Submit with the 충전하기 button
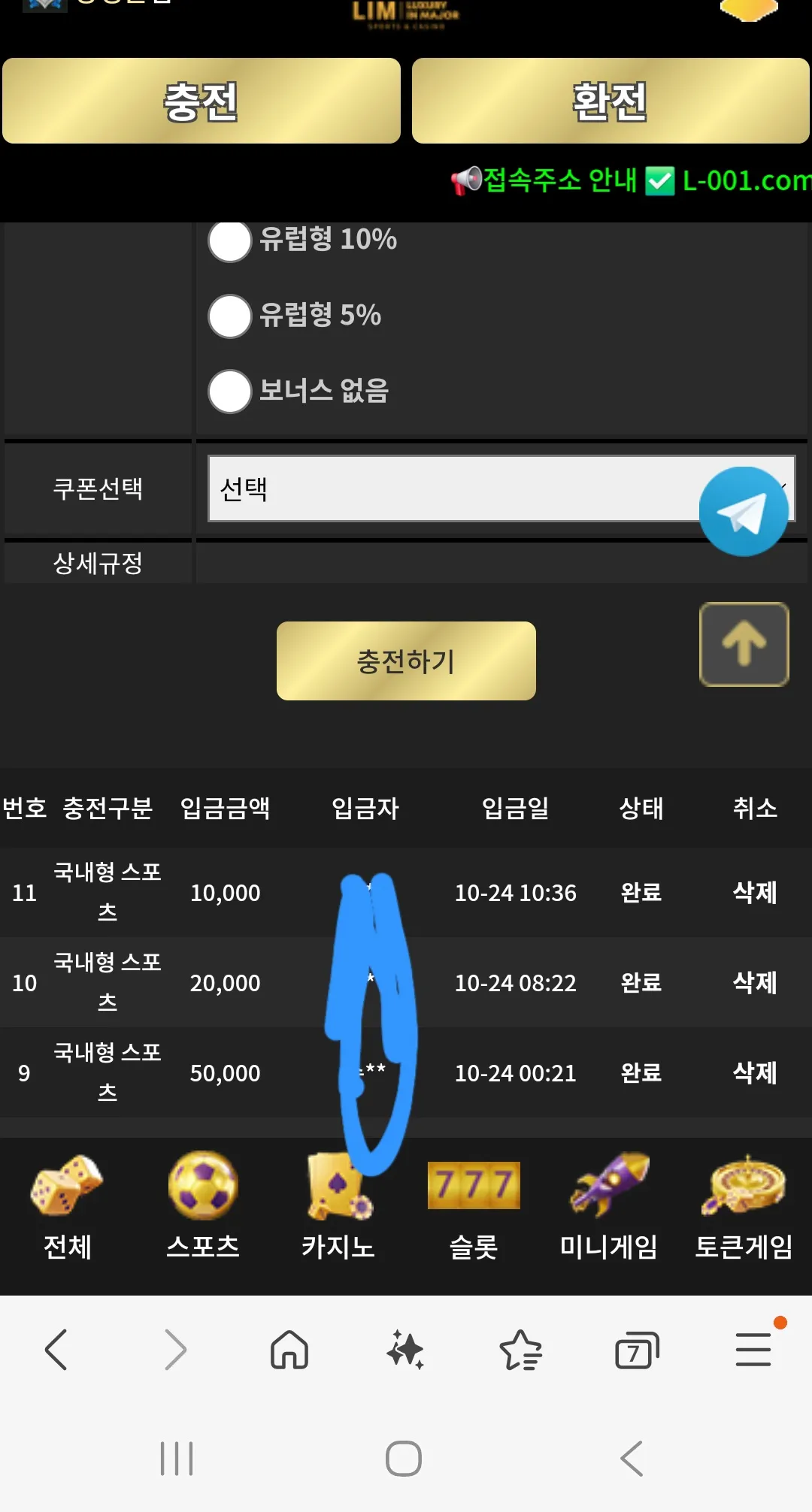This screenshot has height=1512, width=812. tap(406, 661)
